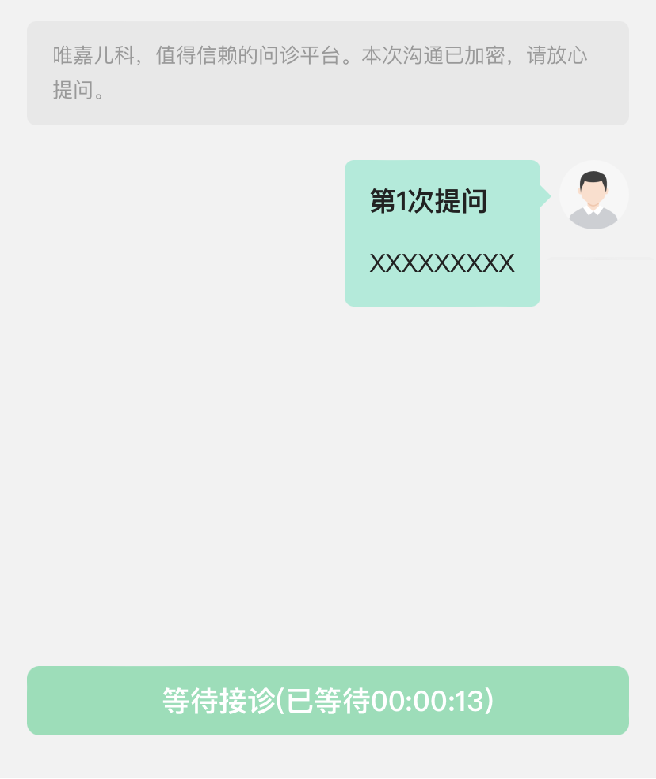Open the 第1次提问 message bubble
The image size is (656, 779).
click(442, 233)
